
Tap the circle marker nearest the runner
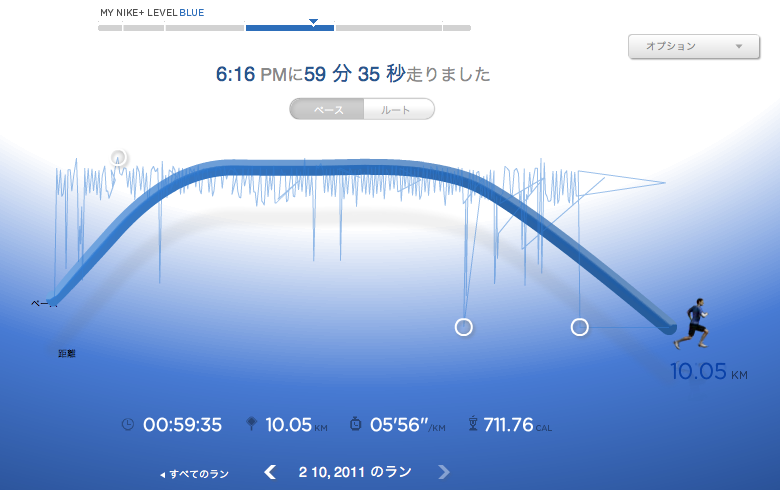pyautogui.click(x=579, y=327)
